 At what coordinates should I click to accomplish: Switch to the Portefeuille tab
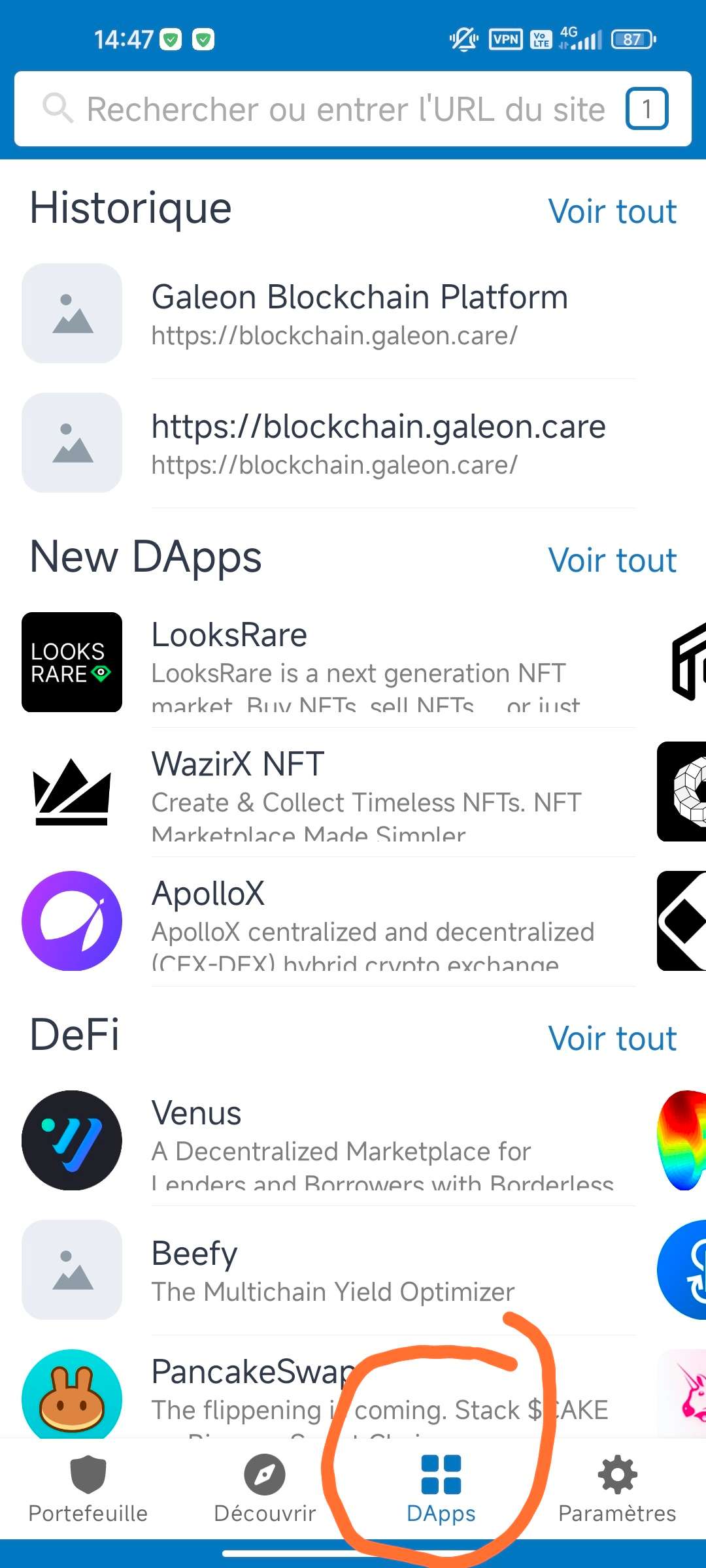click(88, 1491)
